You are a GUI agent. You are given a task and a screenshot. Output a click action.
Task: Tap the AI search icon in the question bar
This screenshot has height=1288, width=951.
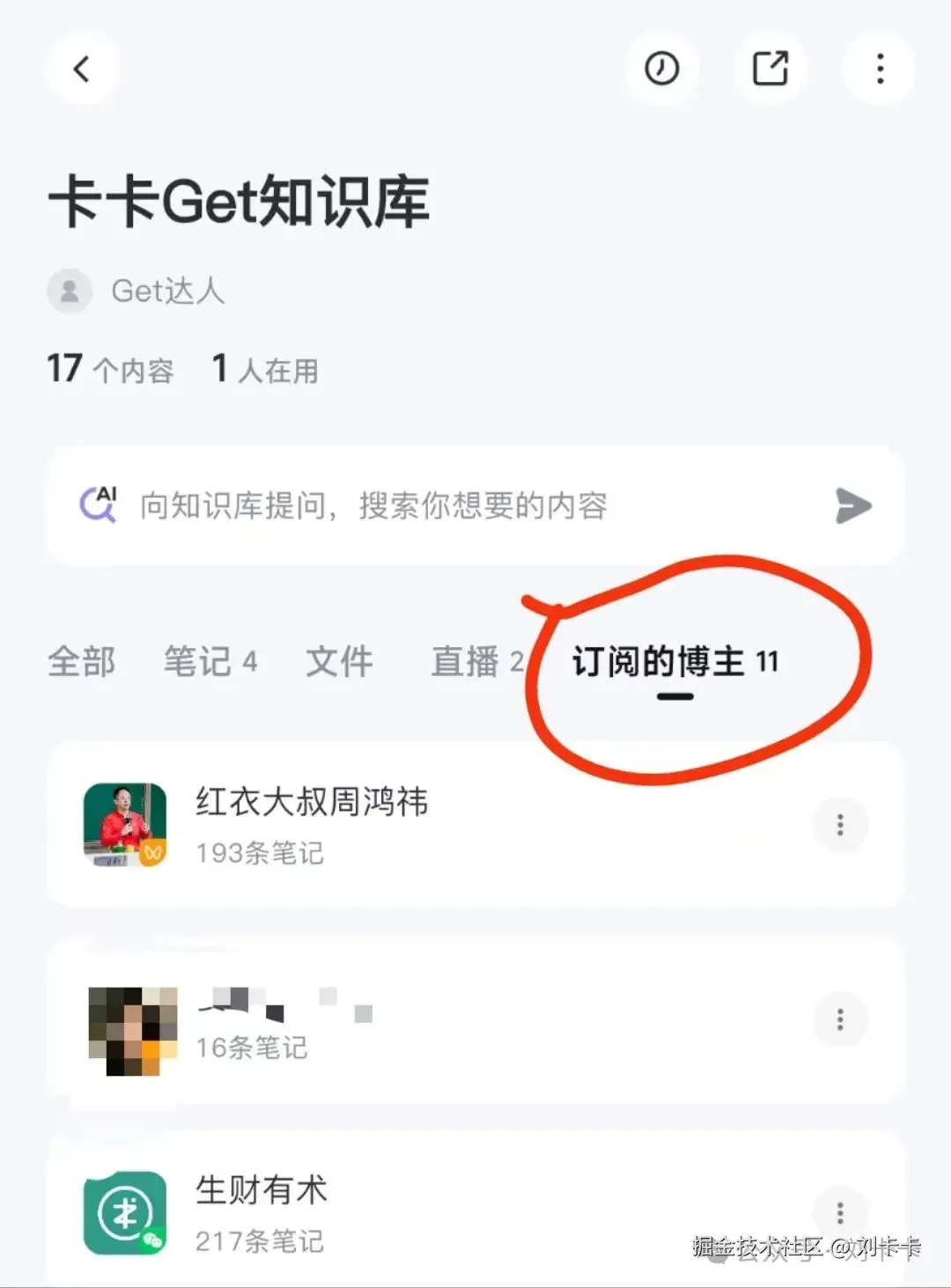pyautogui.click(x=98, y=504)
